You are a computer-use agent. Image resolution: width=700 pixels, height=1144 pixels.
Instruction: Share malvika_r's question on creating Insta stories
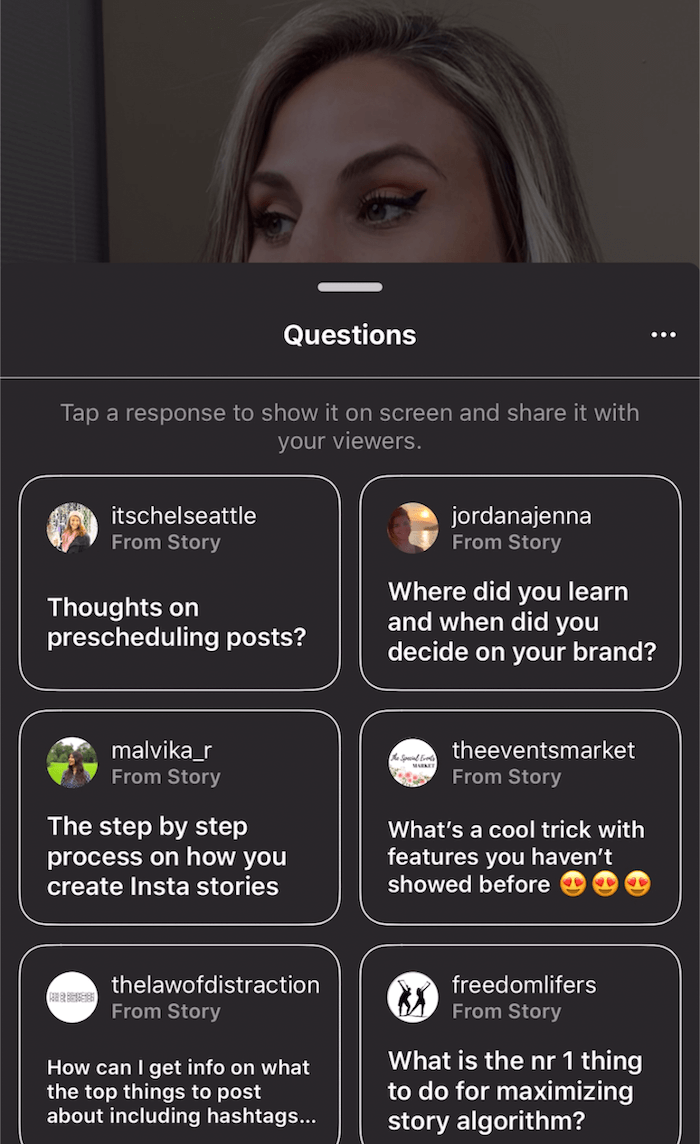(x=180, y=817)
